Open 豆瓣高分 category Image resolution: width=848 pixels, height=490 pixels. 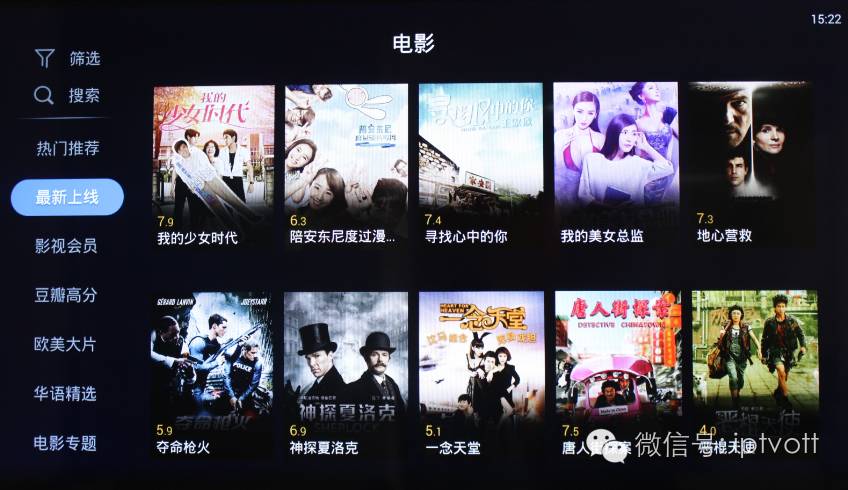pyautogui.click(x=67, y=295)
